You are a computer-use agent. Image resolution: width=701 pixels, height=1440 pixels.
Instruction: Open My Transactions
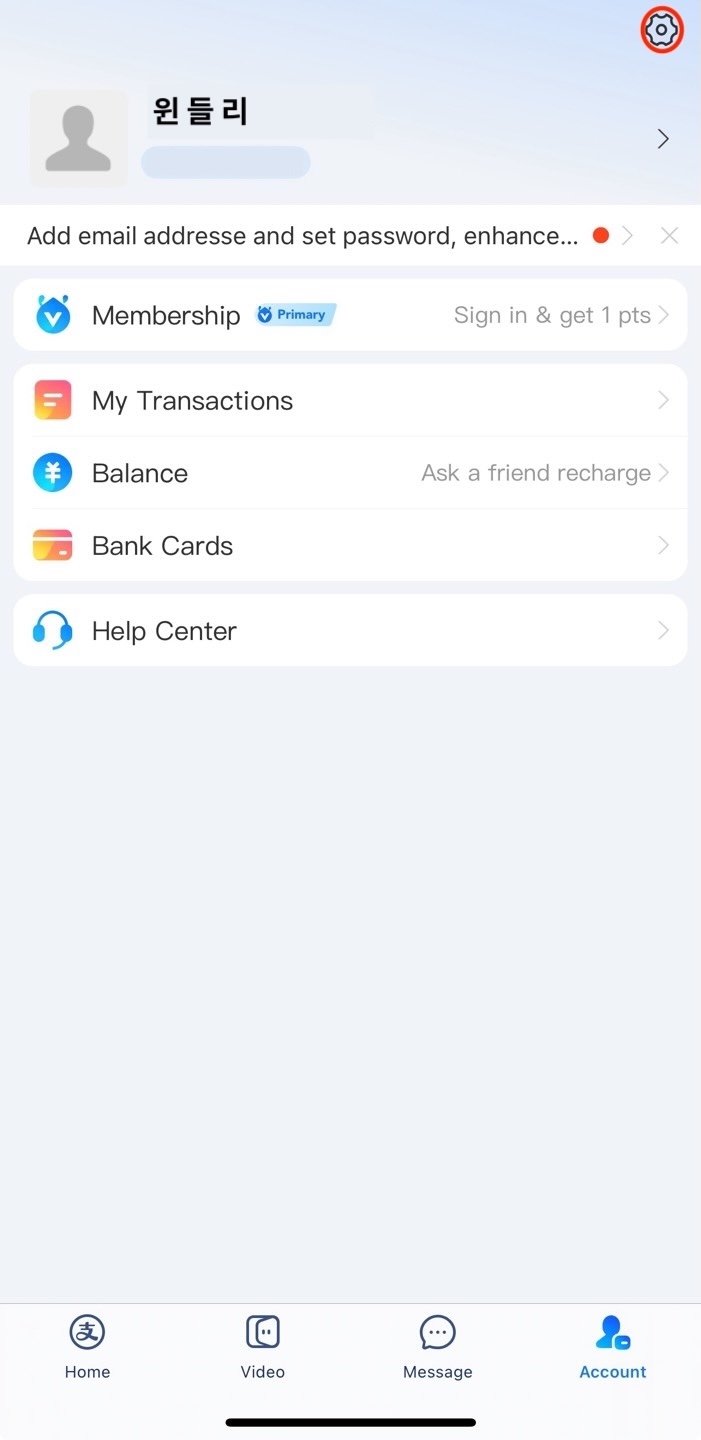coord(350,401)
